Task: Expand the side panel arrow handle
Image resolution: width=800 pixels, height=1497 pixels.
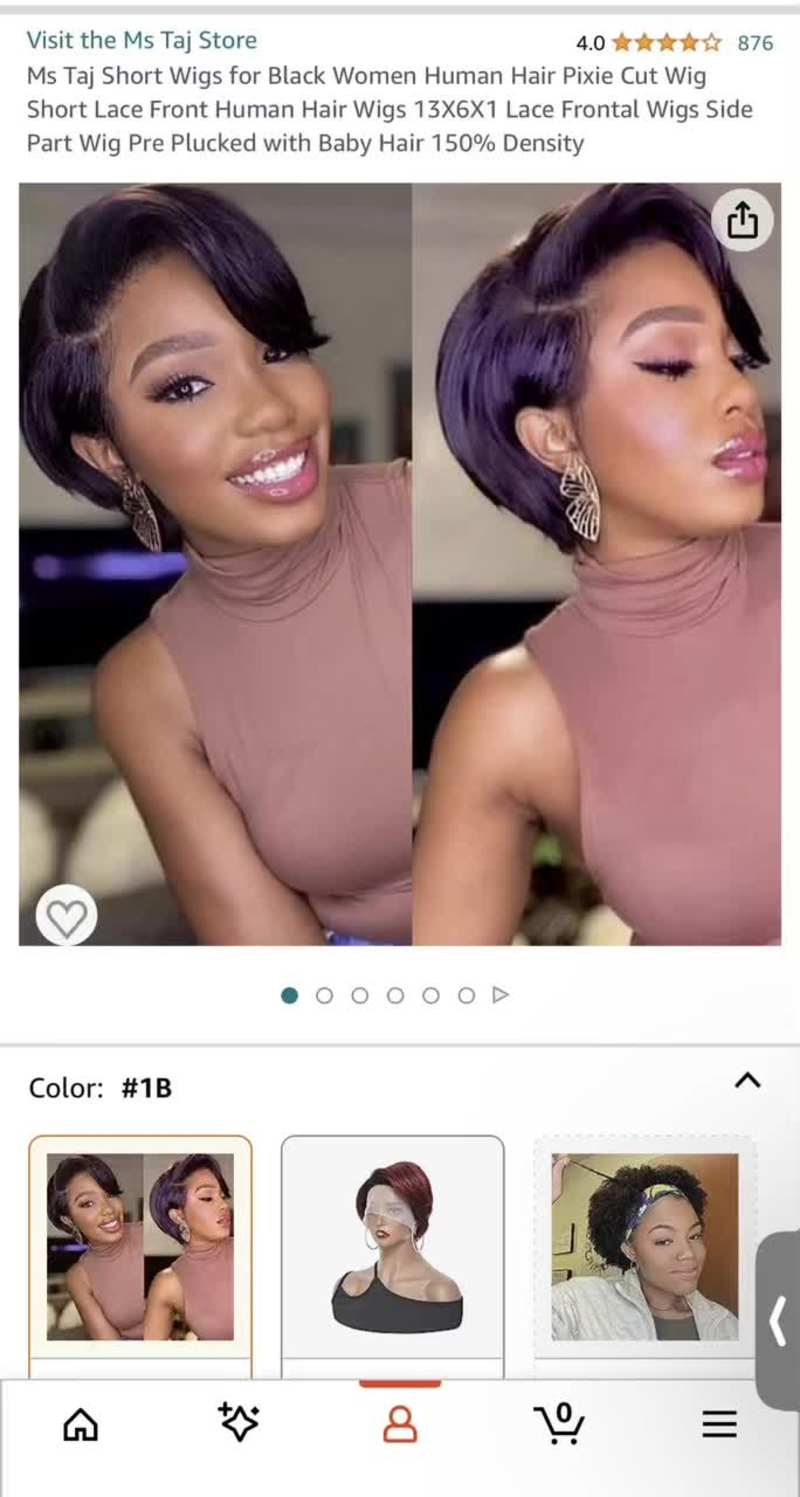Action: [778, 1321]
